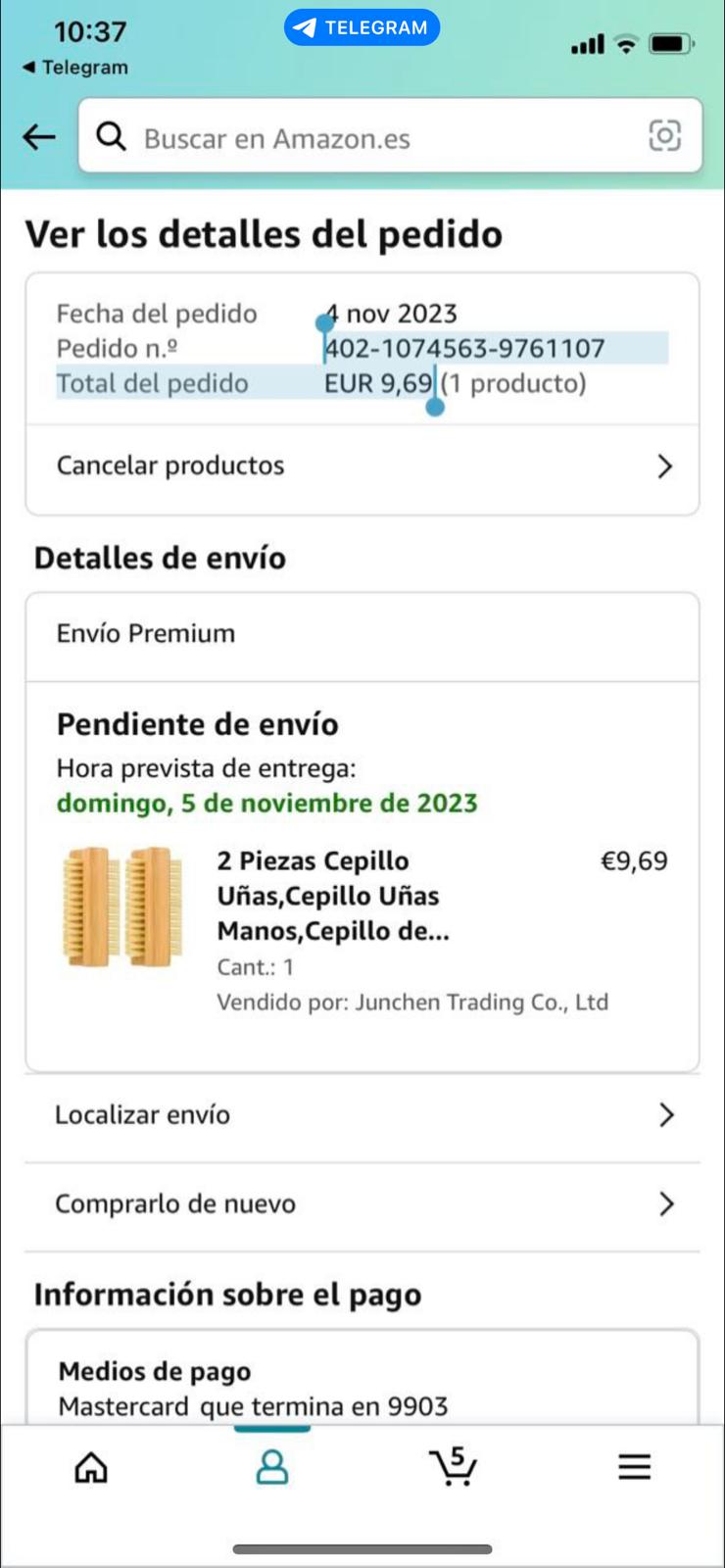Go back using the arrow icon
This screenshot has height=1568, width=725.
pos(39,137)
